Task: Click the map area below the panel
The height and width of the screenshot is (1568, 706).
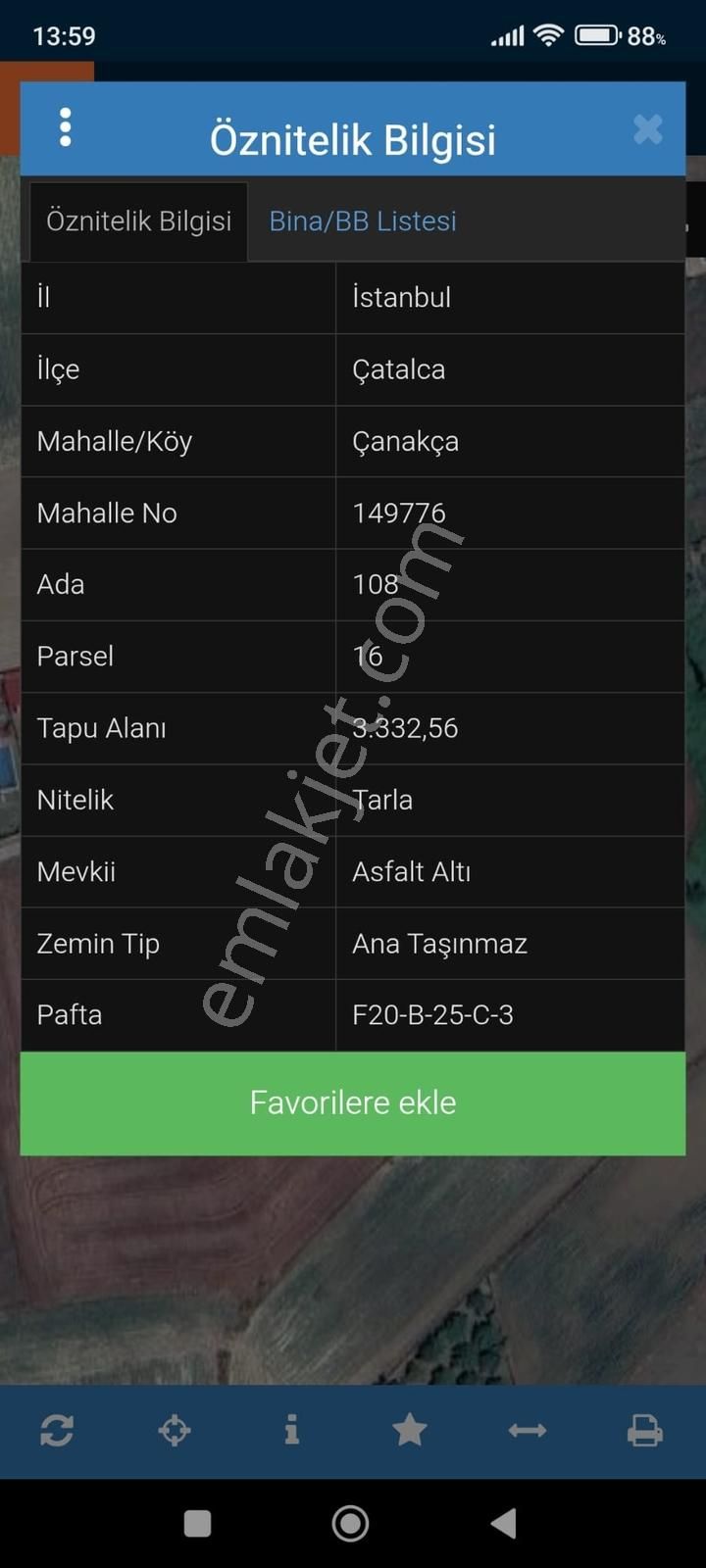Action: [x=353, y=1274]
